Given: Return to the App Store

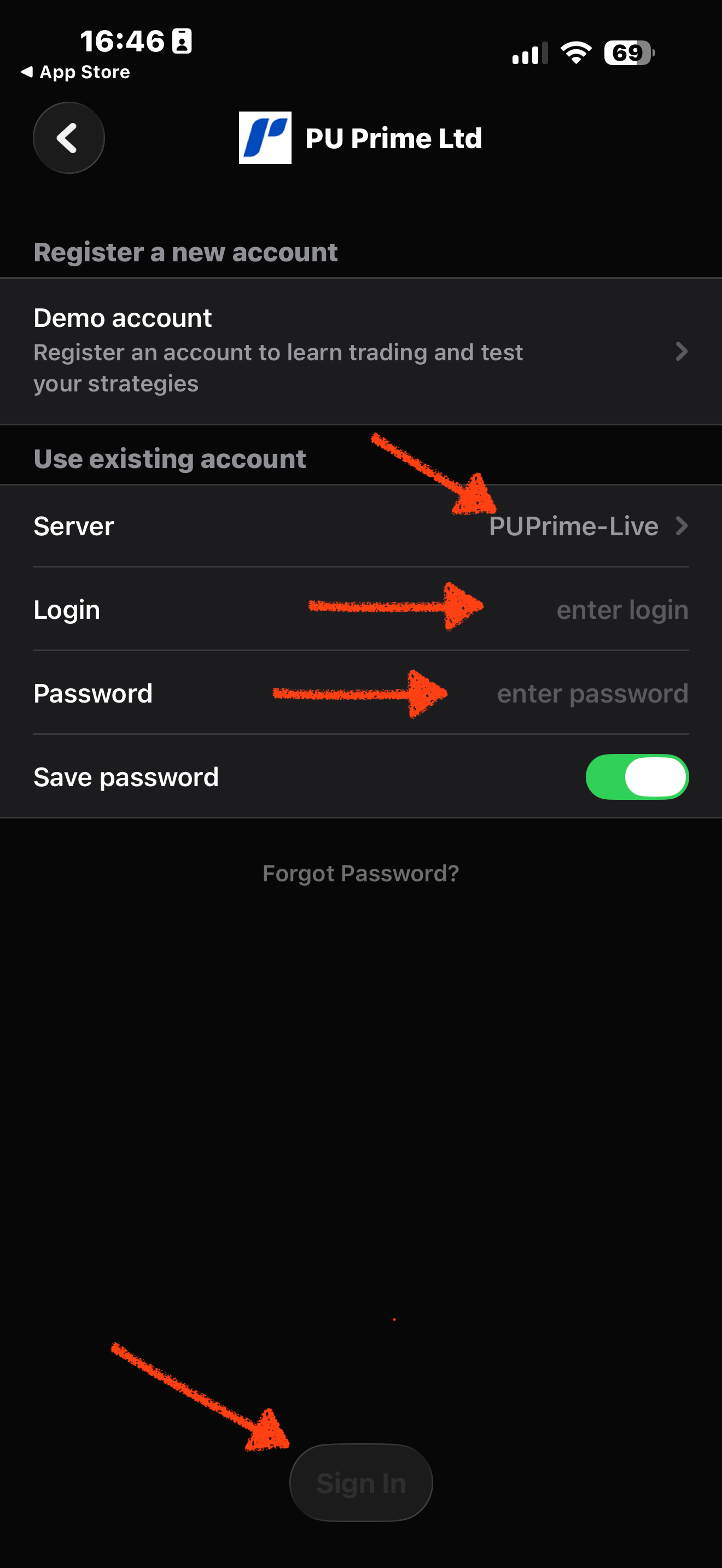Looking at the screenshot, I should point(75,72).
